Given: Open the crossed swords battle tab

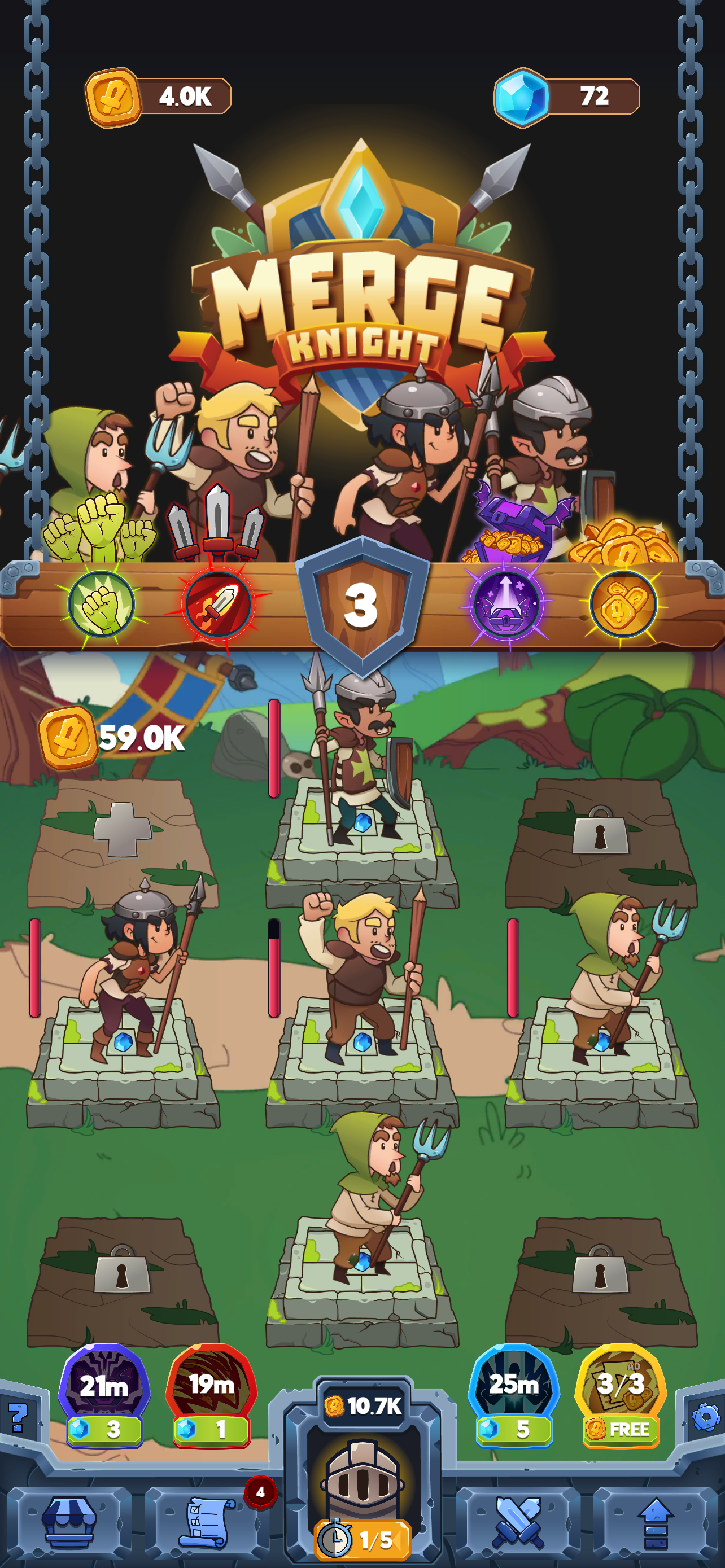Looking at the screenshot, I should [x=517, y=1522].
